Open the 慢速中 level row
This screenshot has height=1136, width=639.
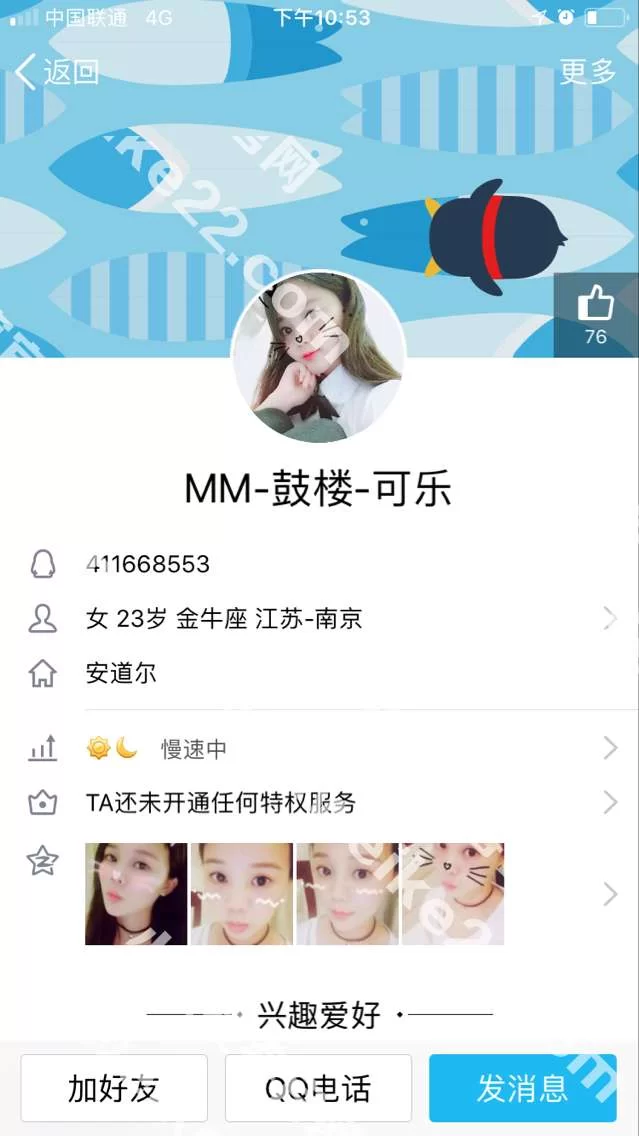coord(320,748)
